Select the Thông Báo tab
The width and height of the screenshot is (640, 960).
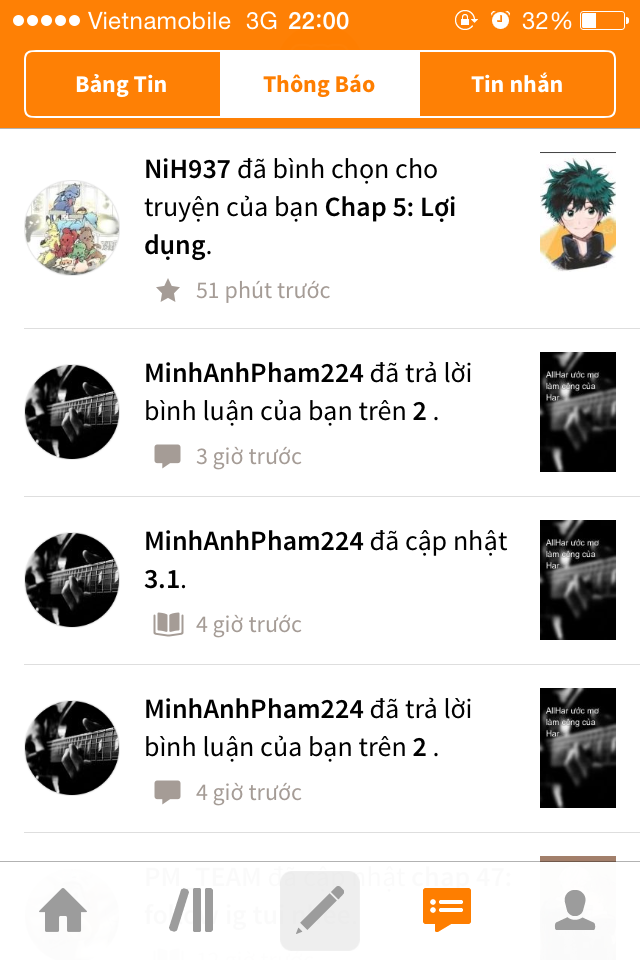coord(319,84)
